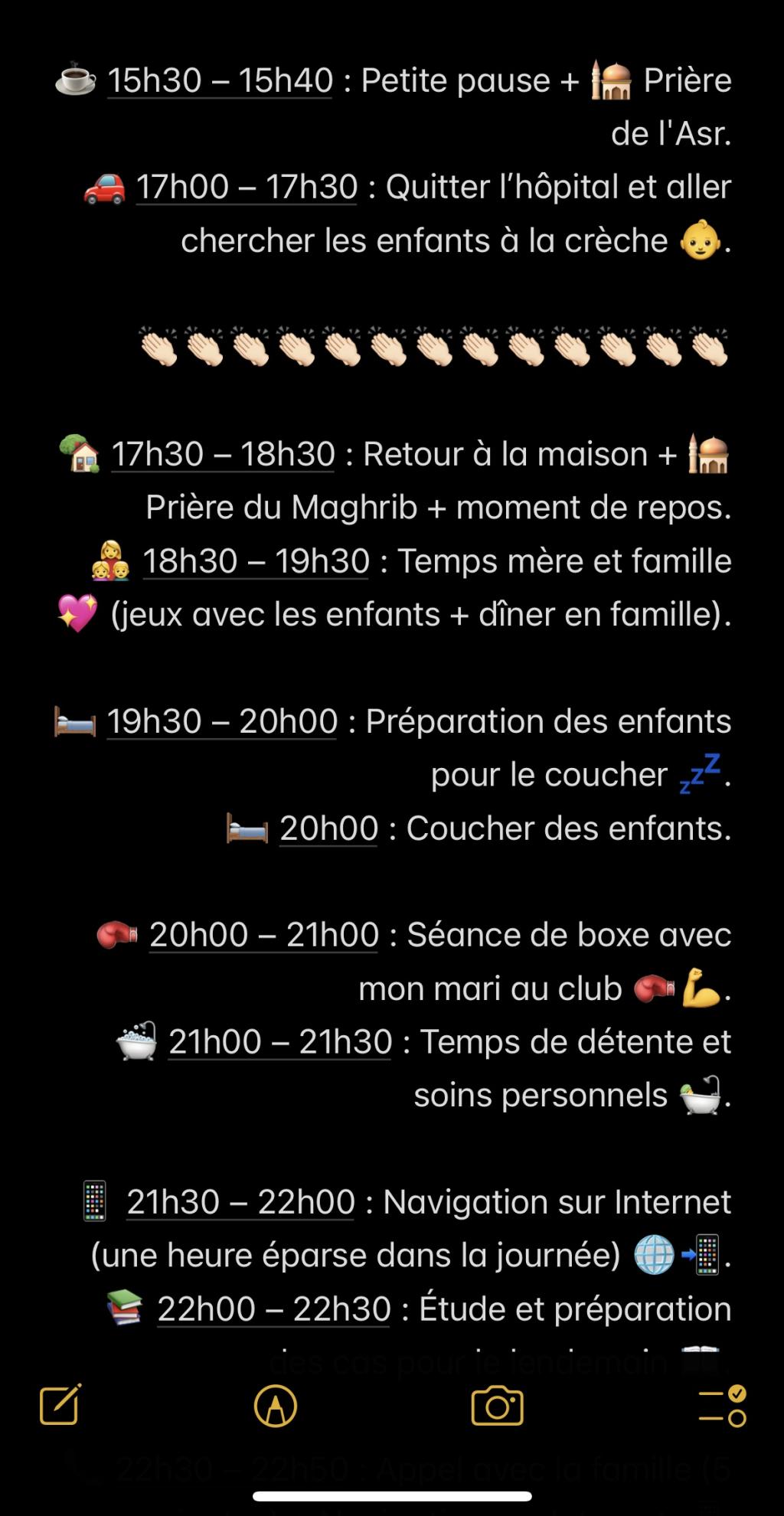The image size is (784, 1516).
Task: Open the markup pen tool
Action: click(x=275, y=1407)
